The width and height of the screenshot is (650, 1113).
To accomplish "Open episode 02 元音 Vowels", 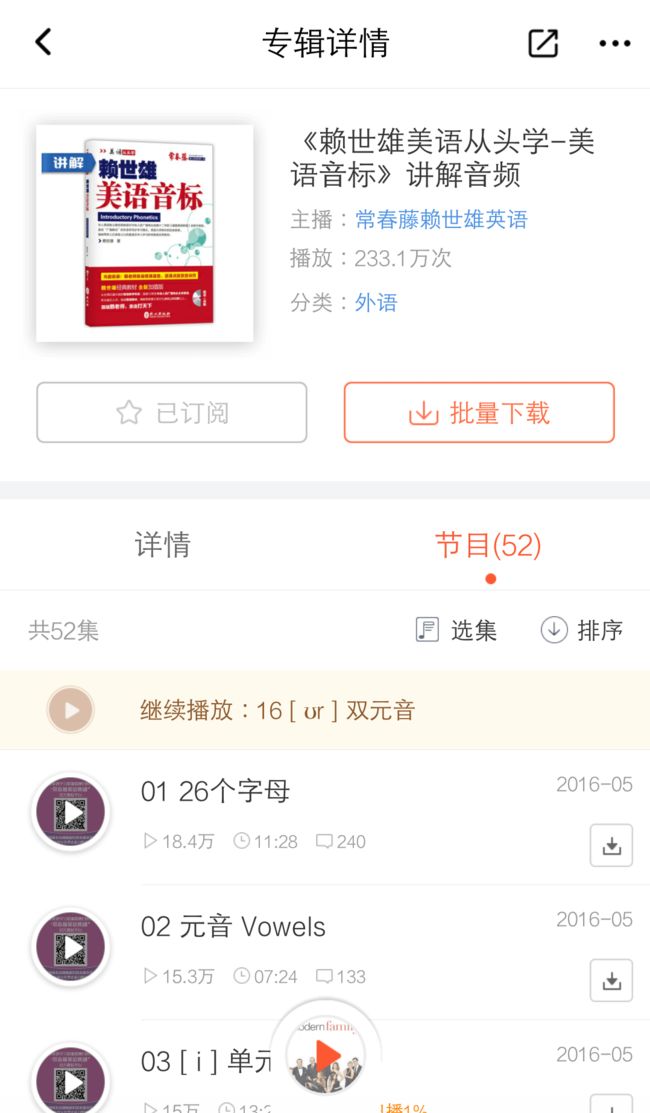I will pyautogui.click(x=233, y=926).
